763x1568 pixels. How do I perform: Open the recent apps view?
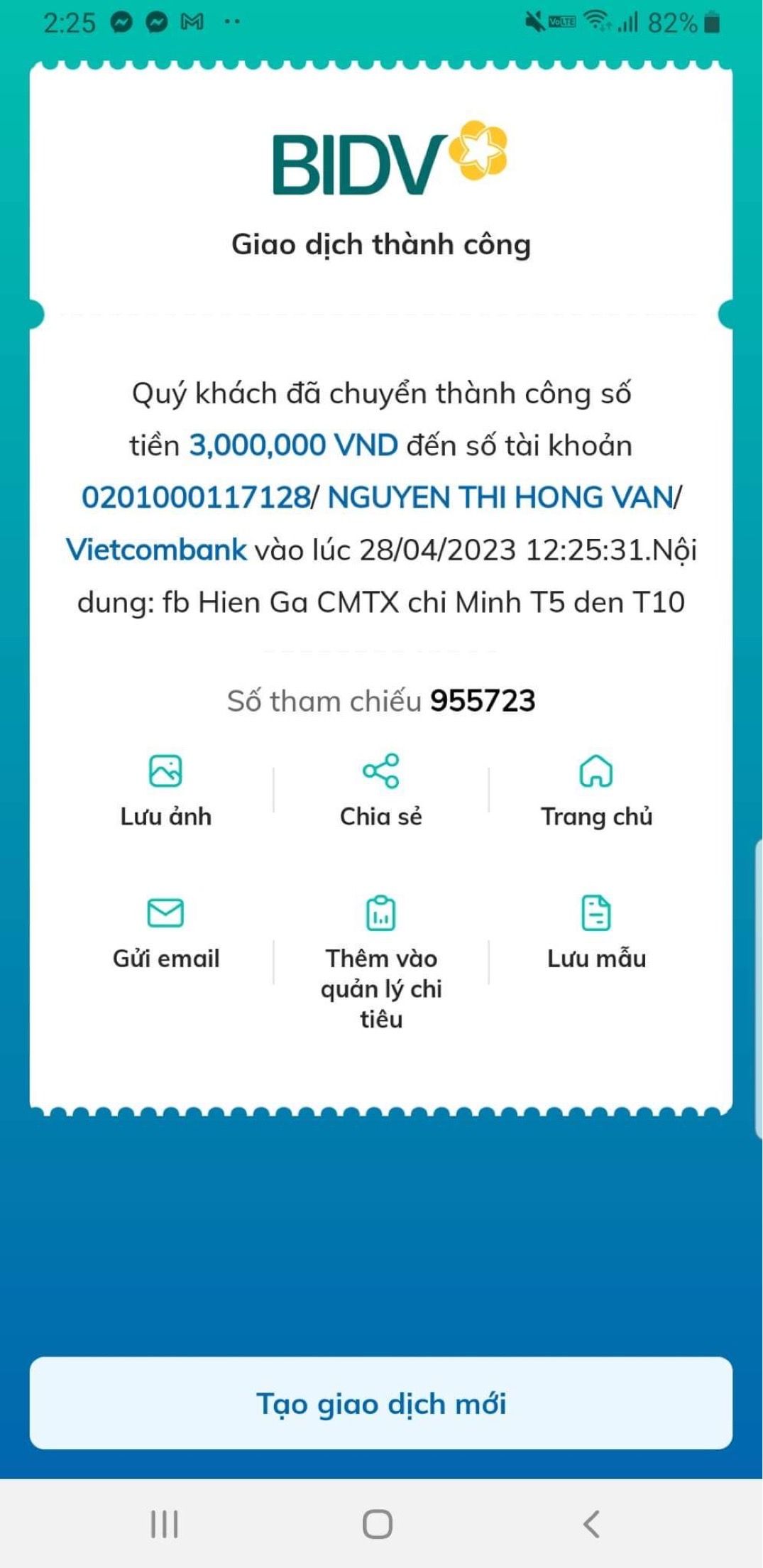click(165, 1524)
